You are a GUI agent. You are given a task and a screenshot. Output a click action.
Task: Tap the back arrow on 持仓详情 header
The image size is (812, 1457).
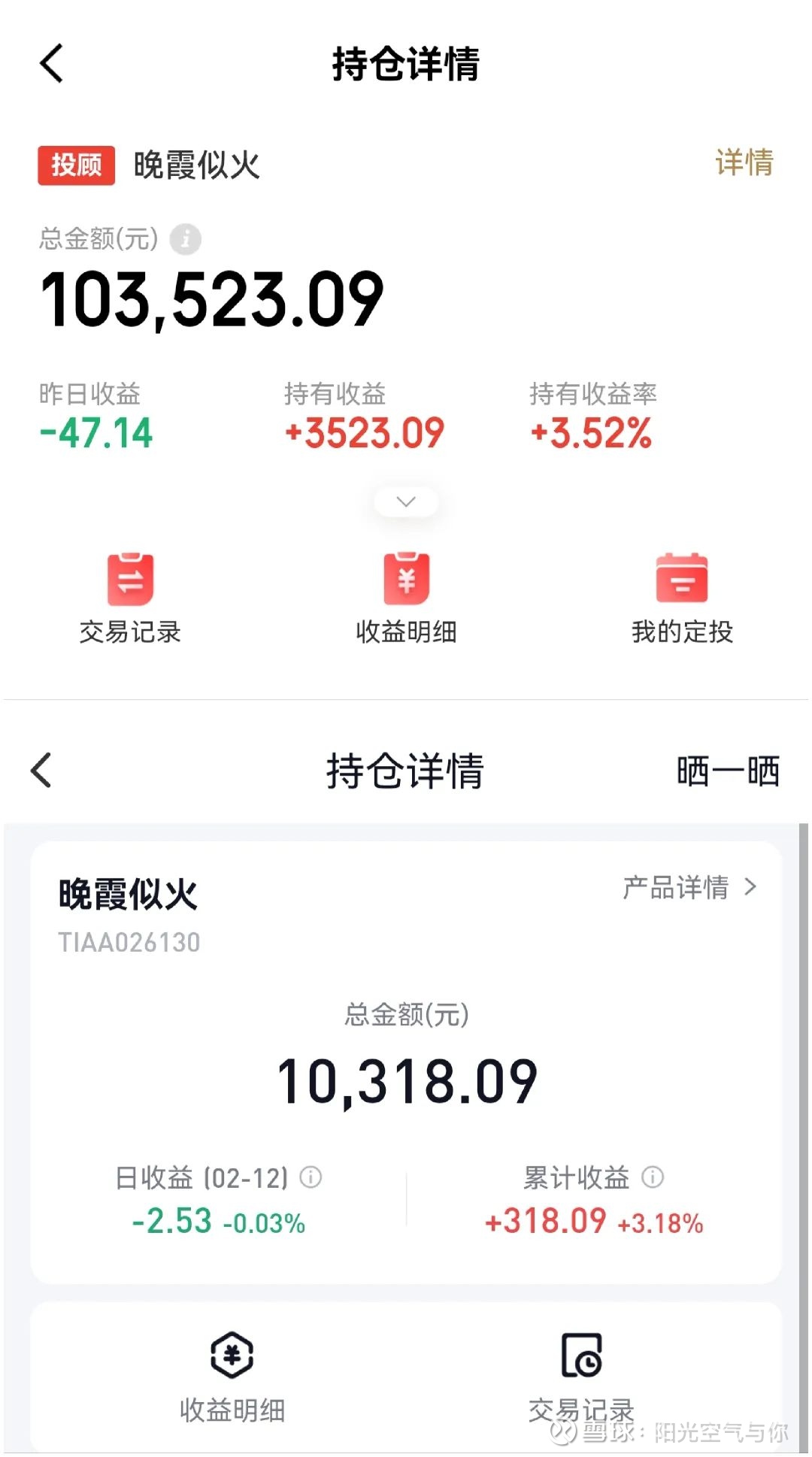click(50, 65)
